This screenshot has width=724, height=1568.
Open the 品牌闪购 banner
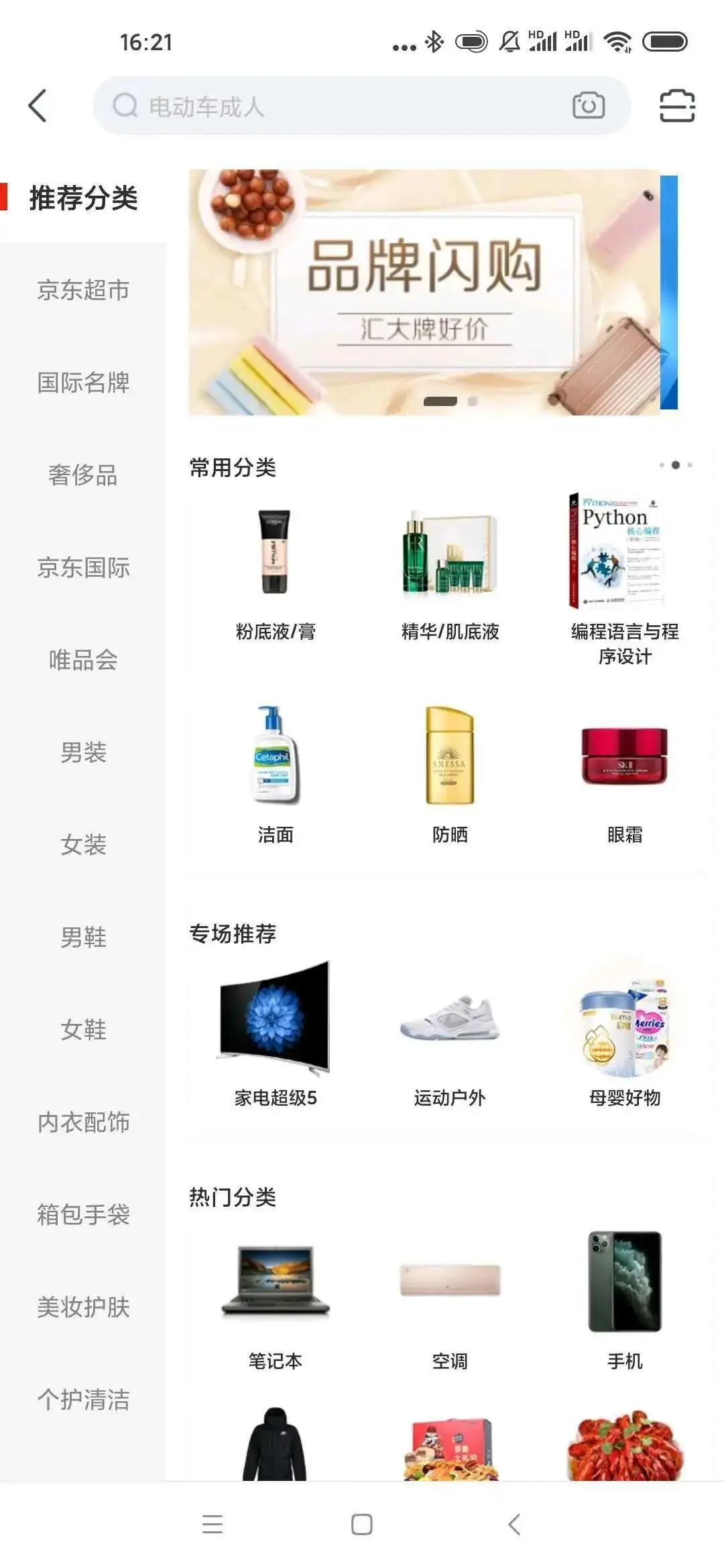[x=424, y=292]
